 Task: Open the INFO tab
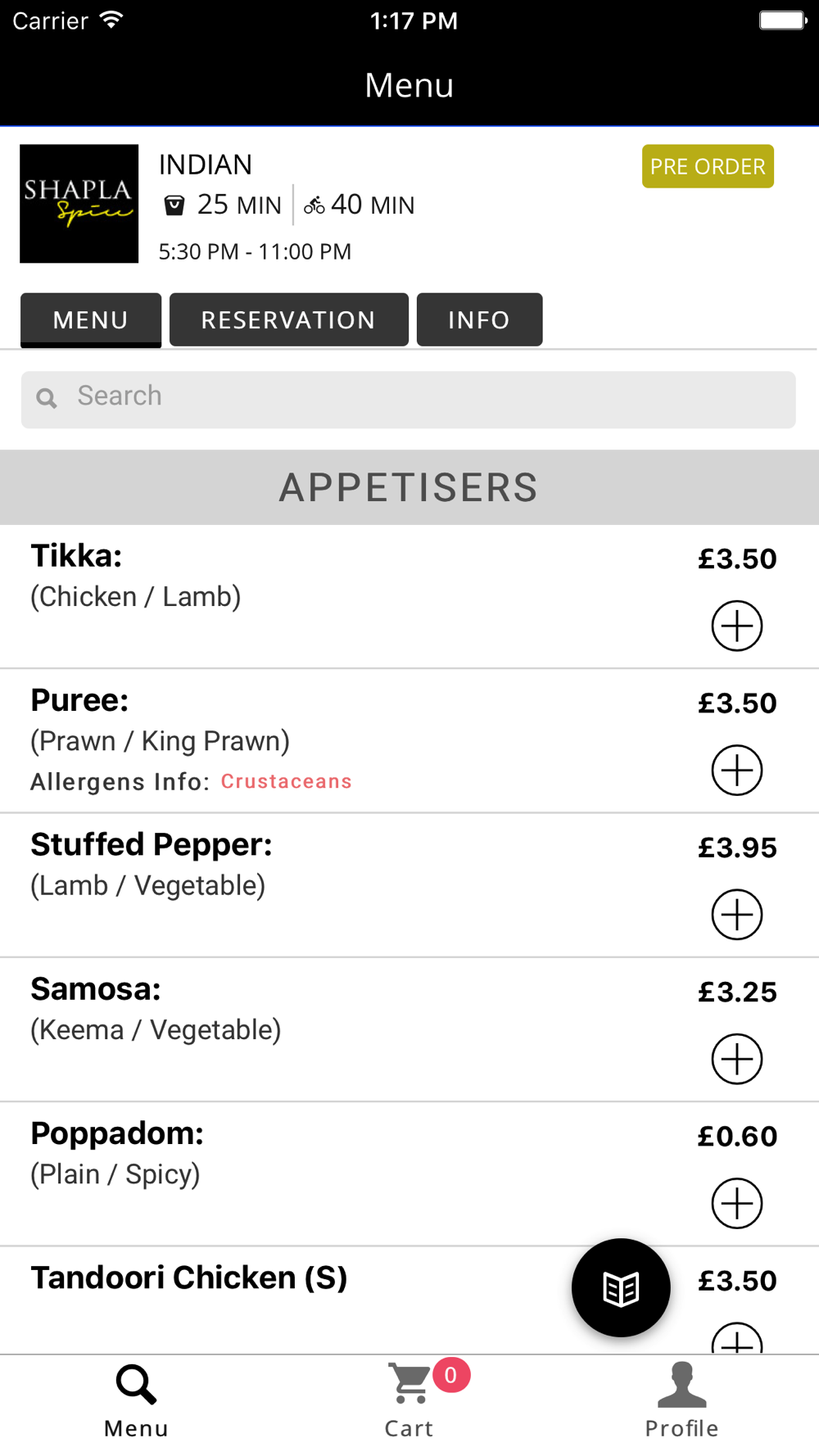point(479,319)
